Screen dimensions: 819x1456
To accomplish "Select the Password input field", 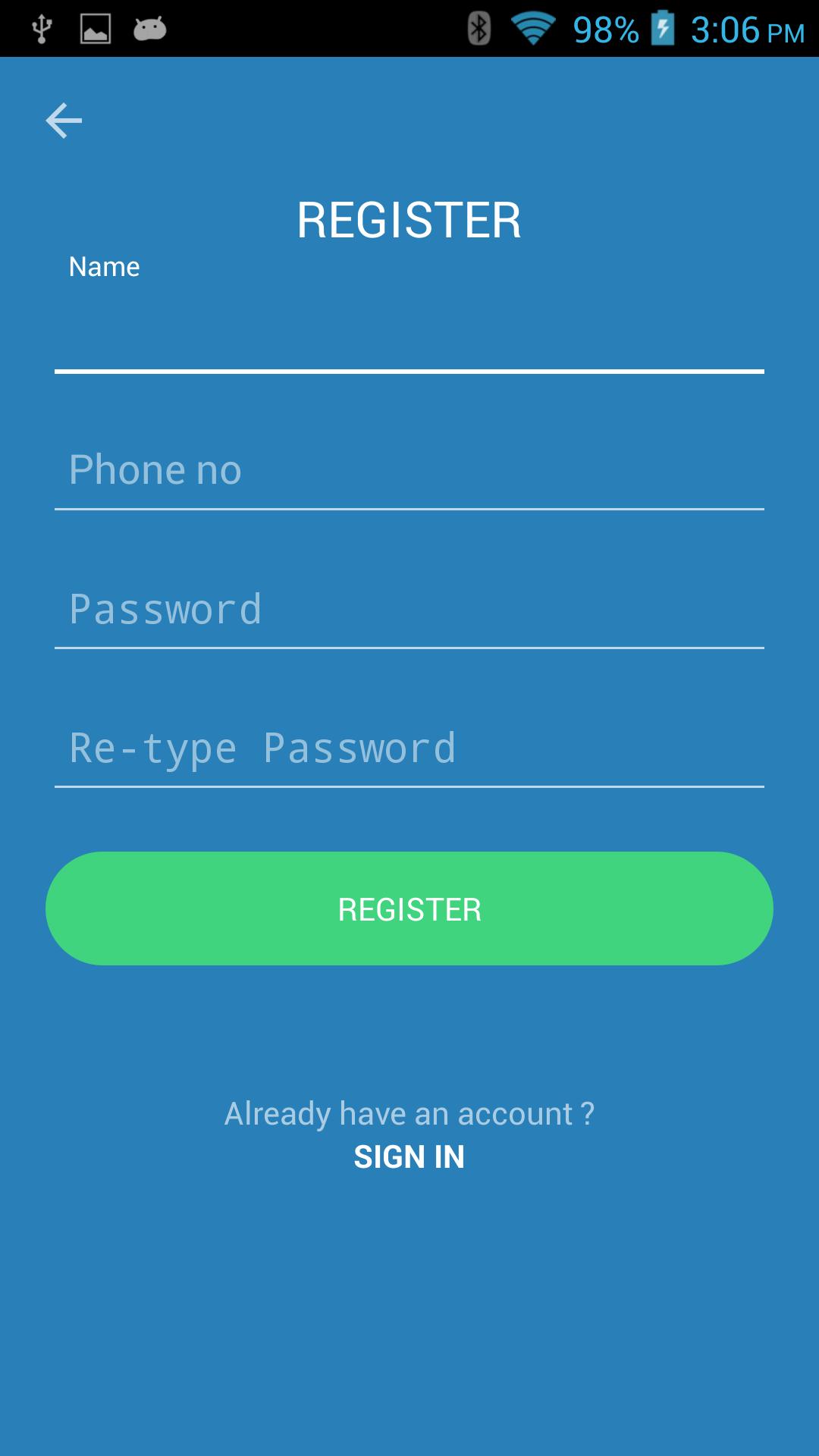I will 409,610.
